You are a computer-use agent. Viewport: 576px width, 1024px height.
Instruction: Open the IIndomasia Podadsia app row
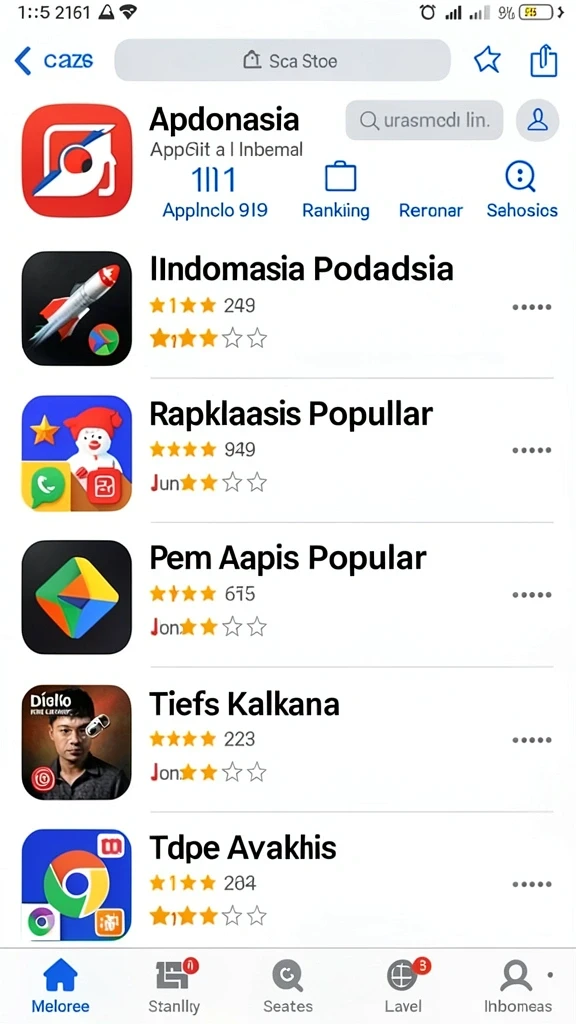(x=287, y=308)
